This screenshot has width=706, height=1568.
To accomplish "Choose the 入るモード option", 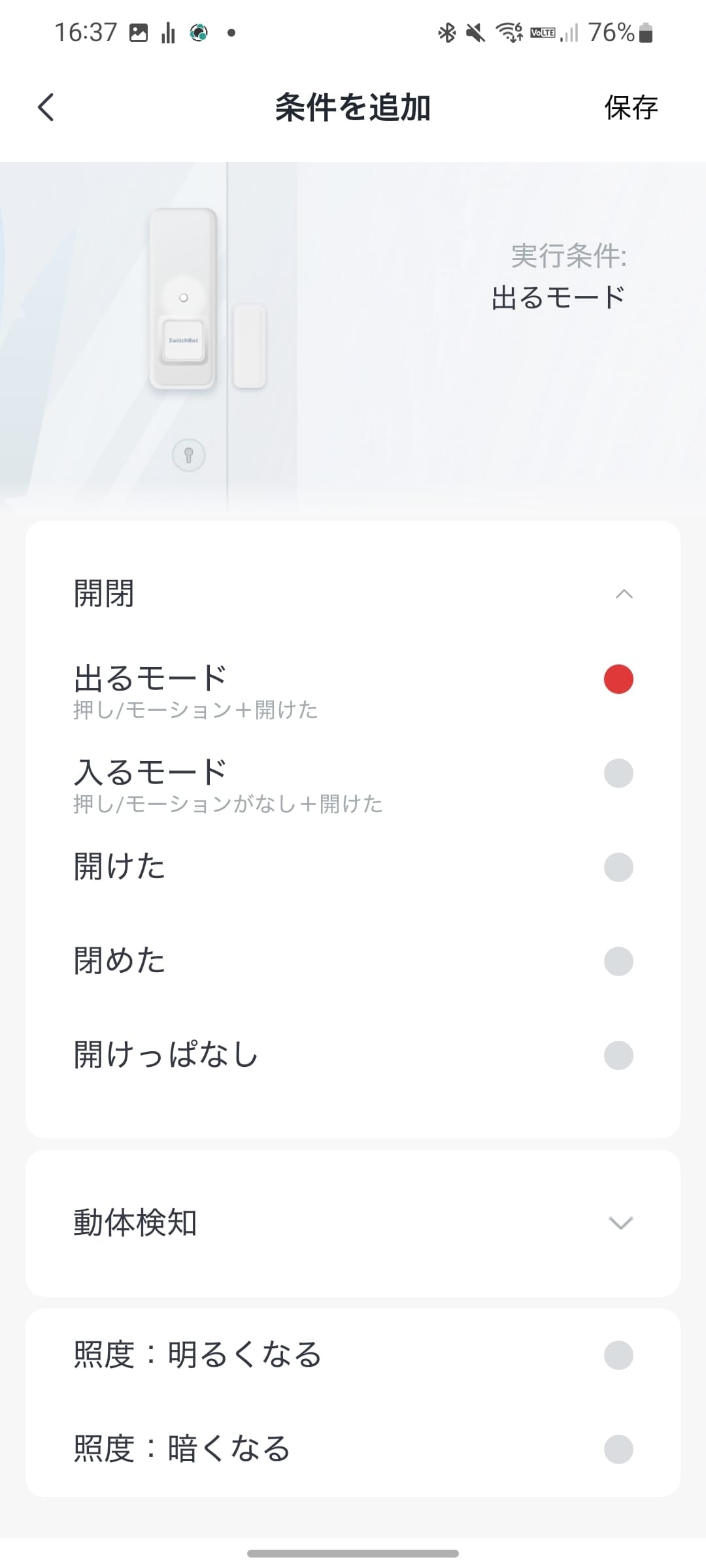I will coord(618,774).
